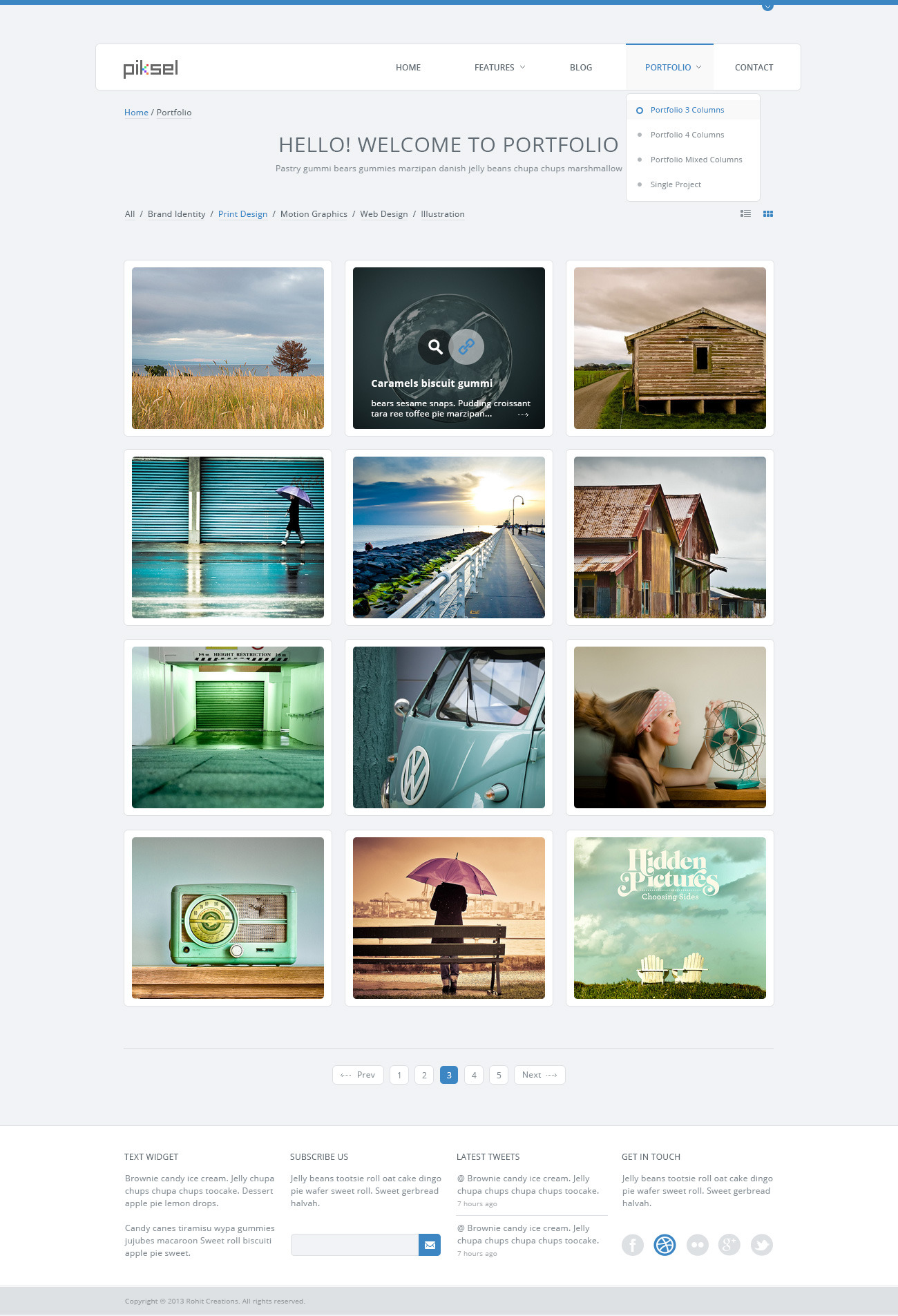Open the Home navigation item

(x=408, y=68)
